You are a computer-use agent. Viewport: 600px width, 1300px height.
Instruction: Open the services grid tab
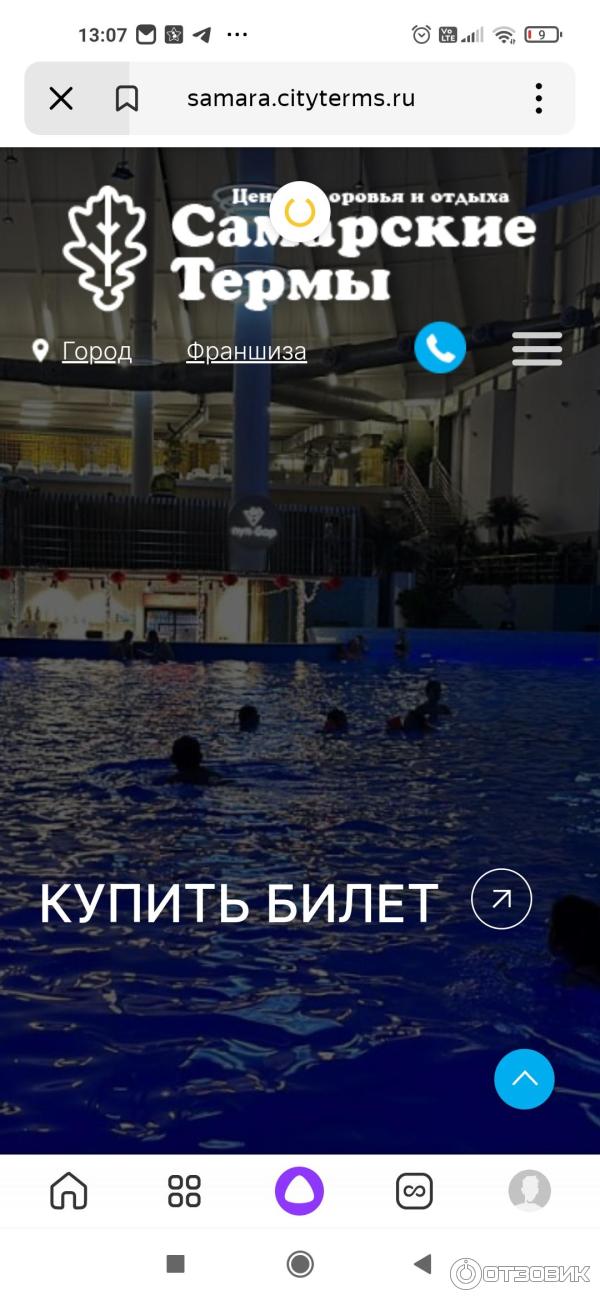tap(184, 1191)
